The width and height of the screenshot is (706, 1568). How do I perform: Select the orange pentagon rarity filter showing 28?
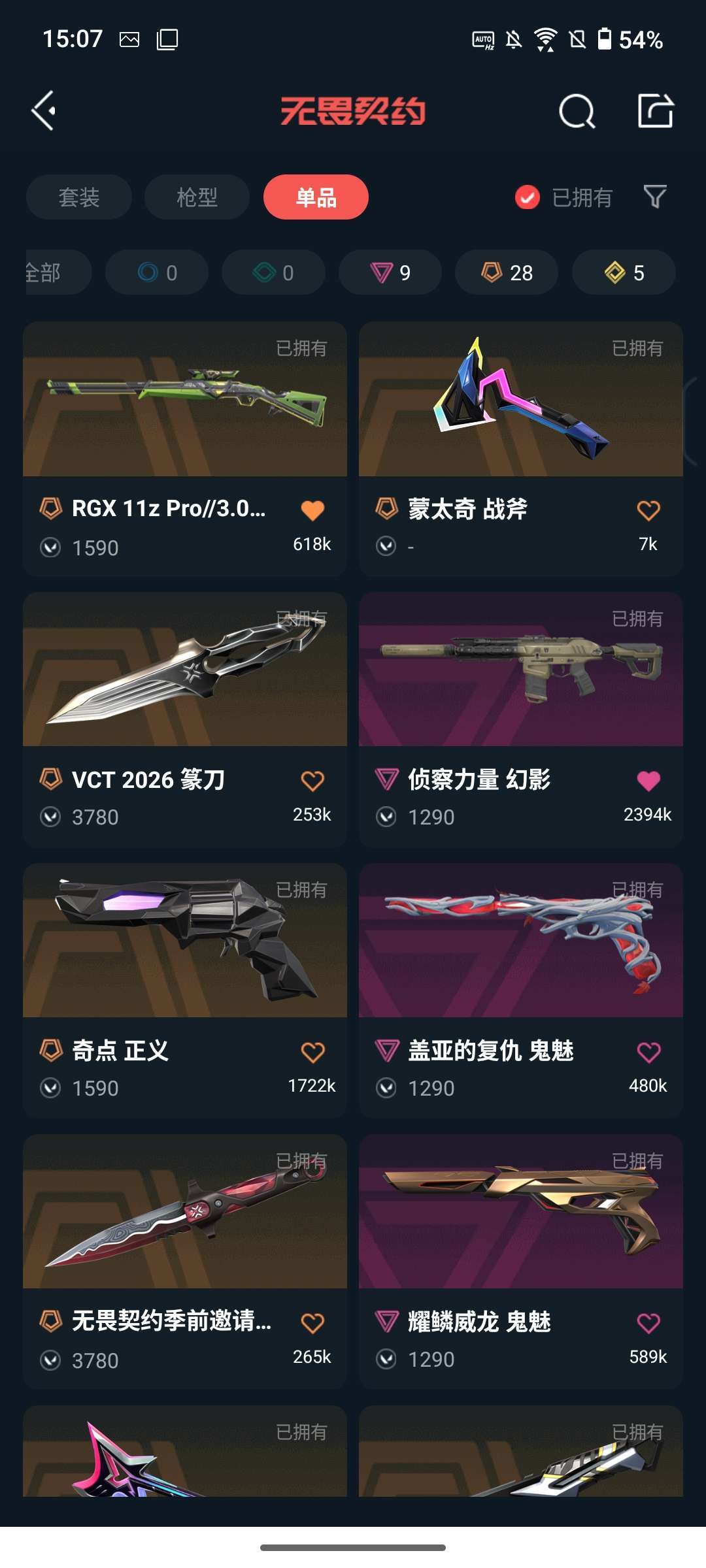point(506,272)
